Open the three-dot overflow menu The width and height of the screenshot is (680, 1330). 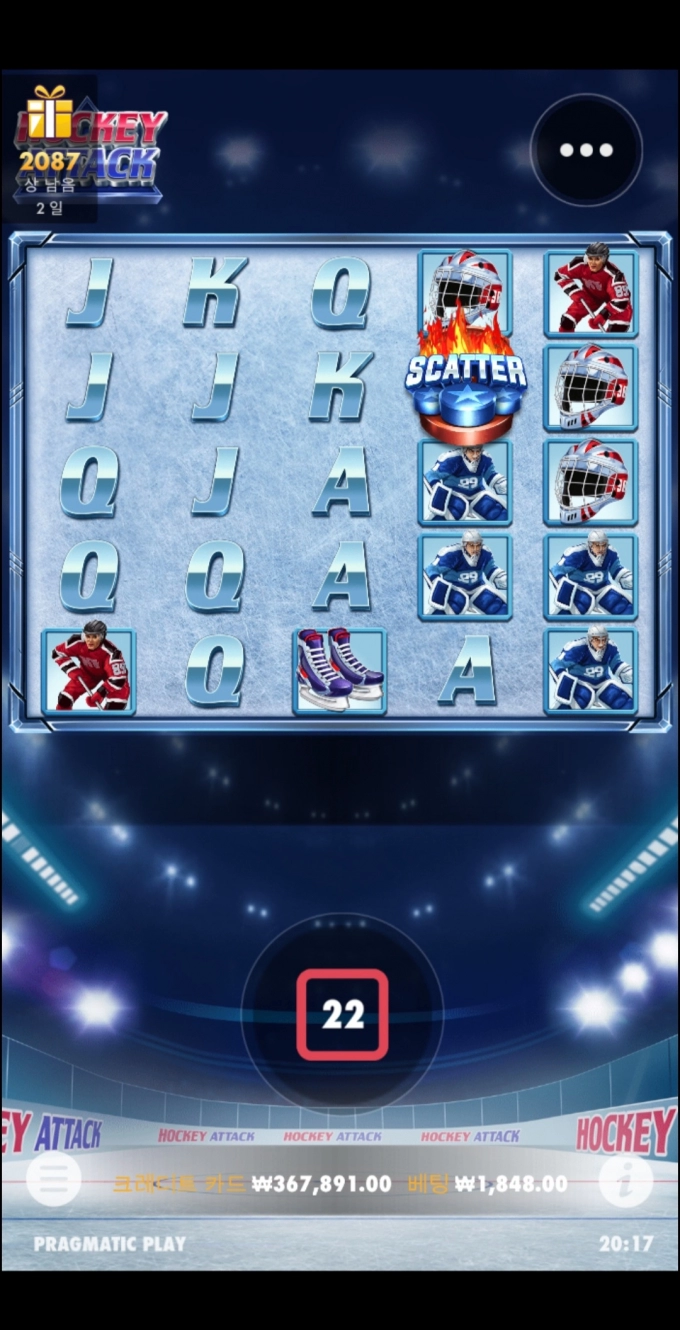(586, 150)
